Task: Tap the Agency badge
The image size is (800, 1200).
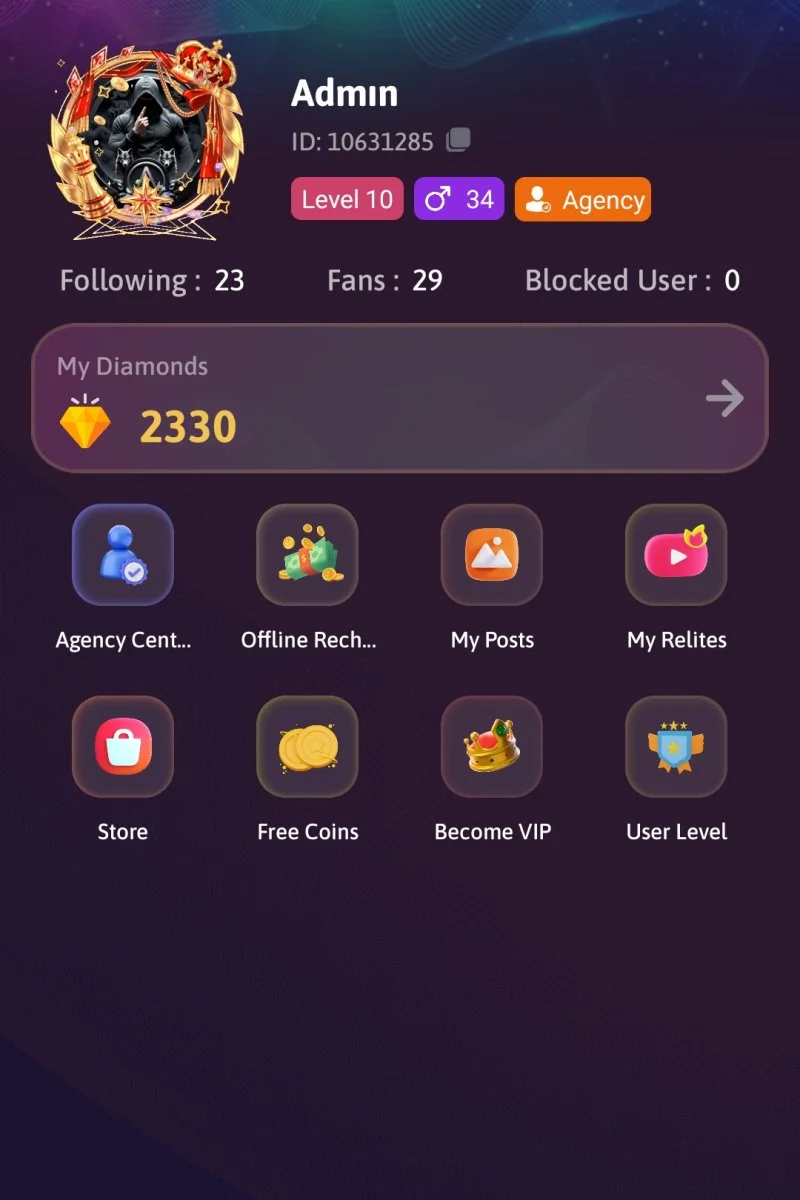Action: [x=583, y=199]
